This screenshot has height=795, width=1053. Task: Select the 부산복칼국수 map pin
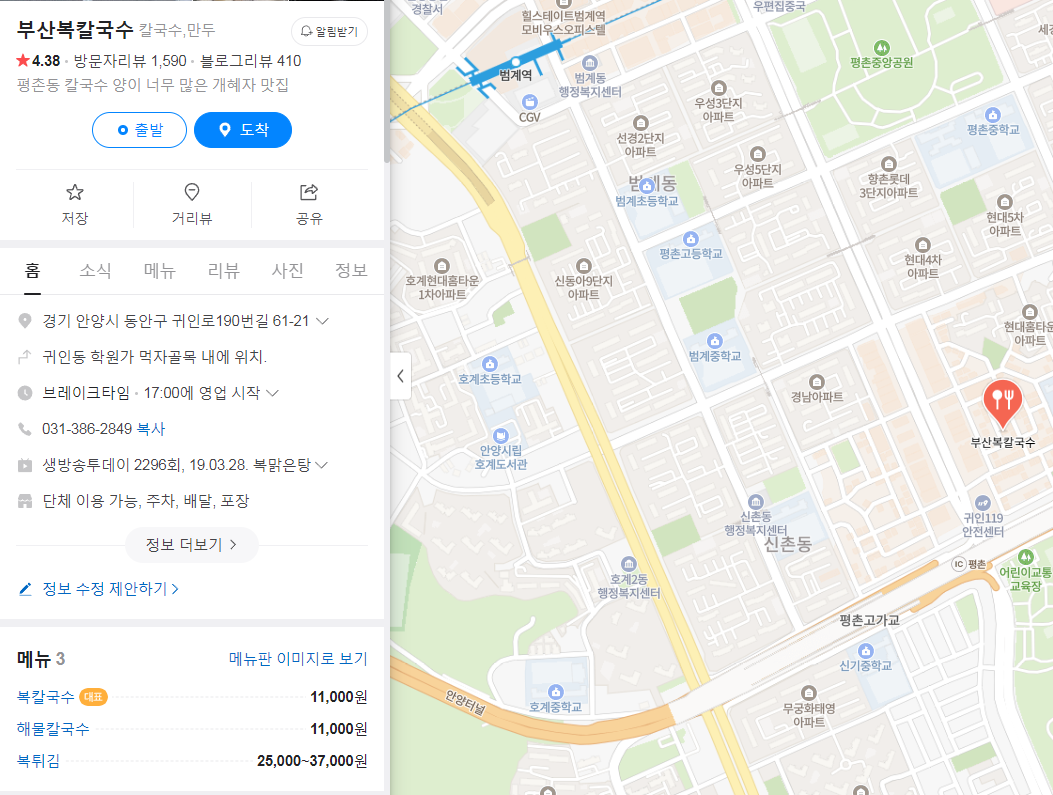pos(1001,401)
